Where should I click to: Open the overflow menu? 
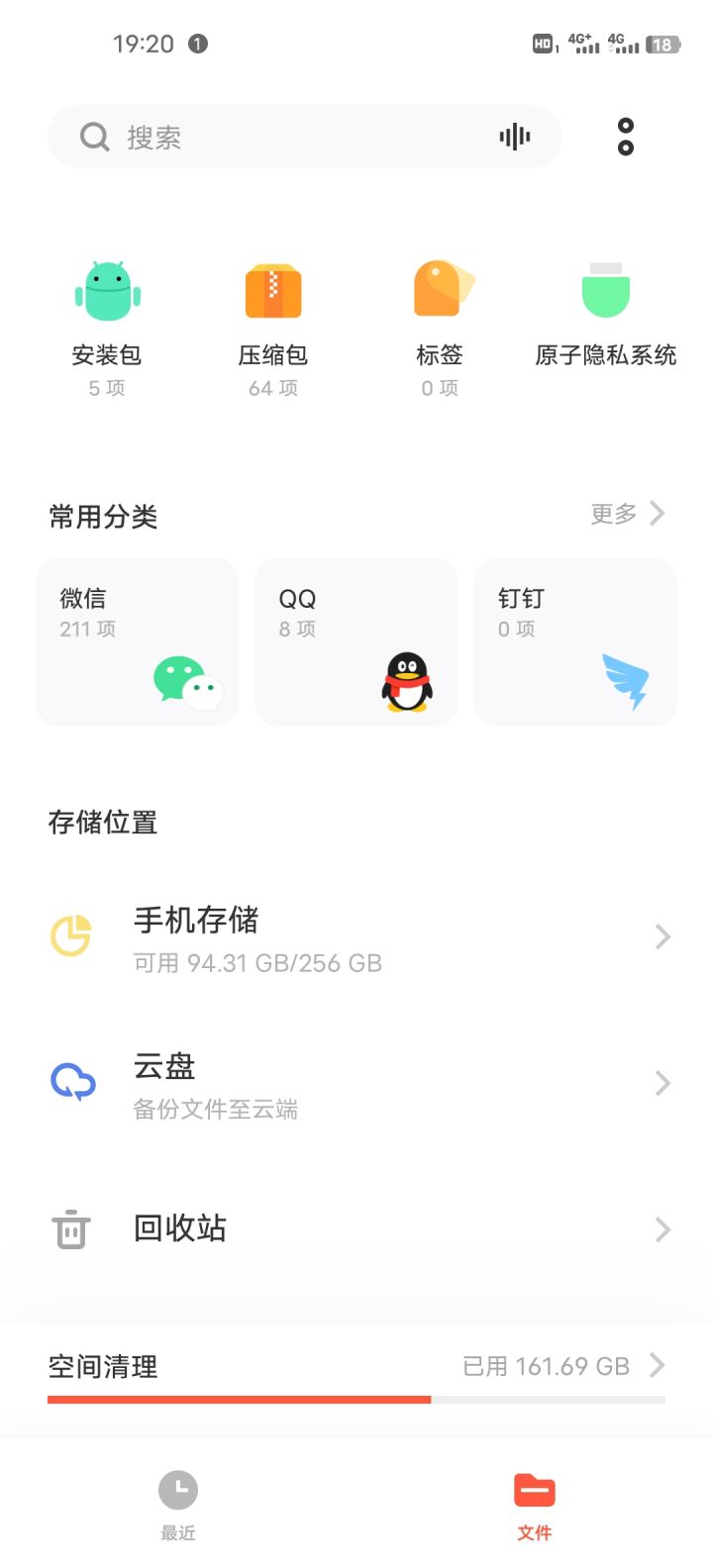tap(625, 137)
